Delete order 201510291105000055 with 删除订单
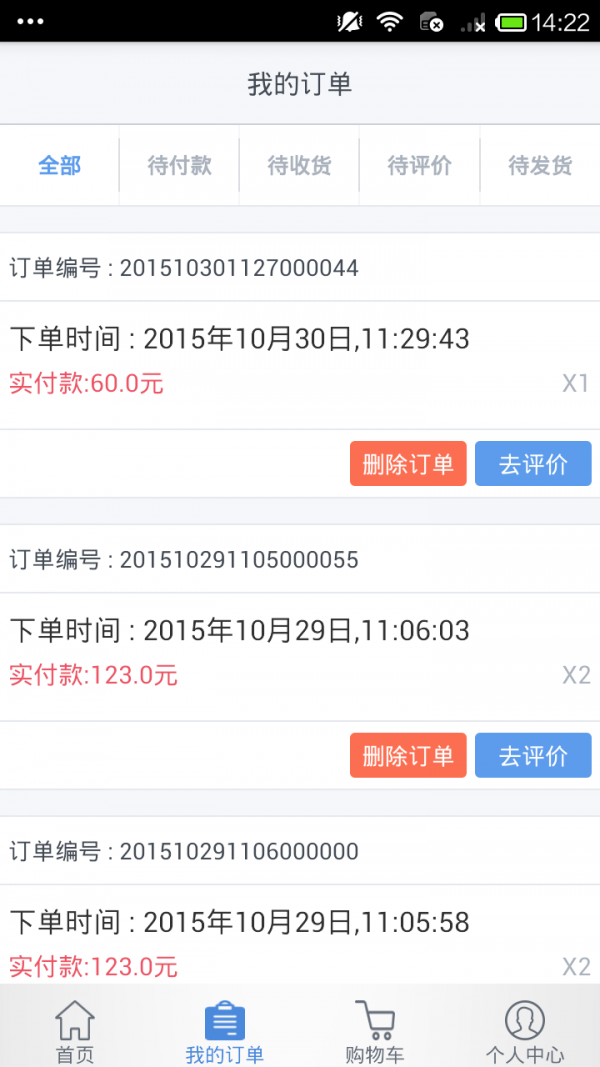 (x=408, y=756)
